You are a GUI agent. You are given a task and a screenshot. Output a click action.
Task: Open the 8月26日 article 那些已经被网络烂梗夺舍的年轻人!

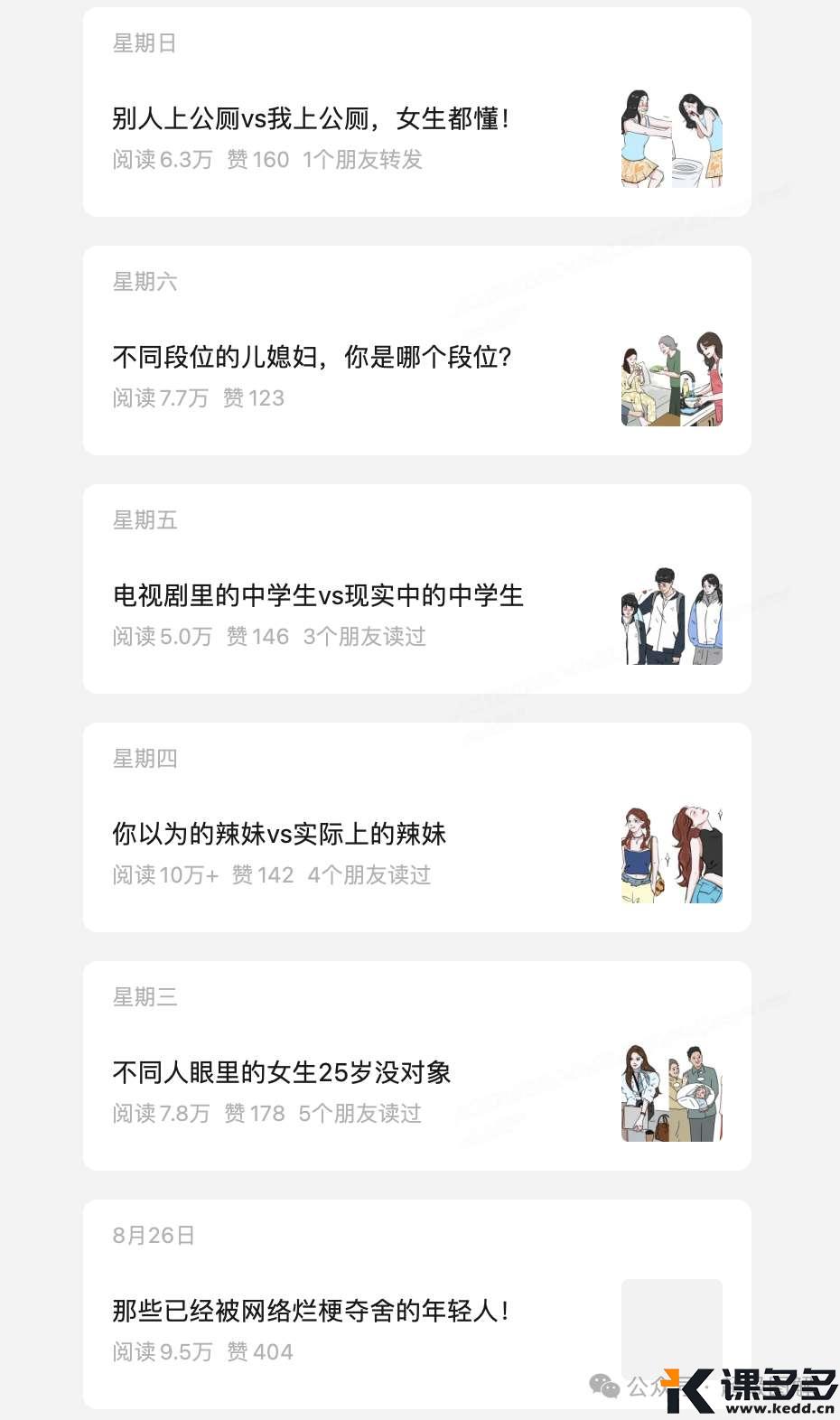coord(311,1311)
